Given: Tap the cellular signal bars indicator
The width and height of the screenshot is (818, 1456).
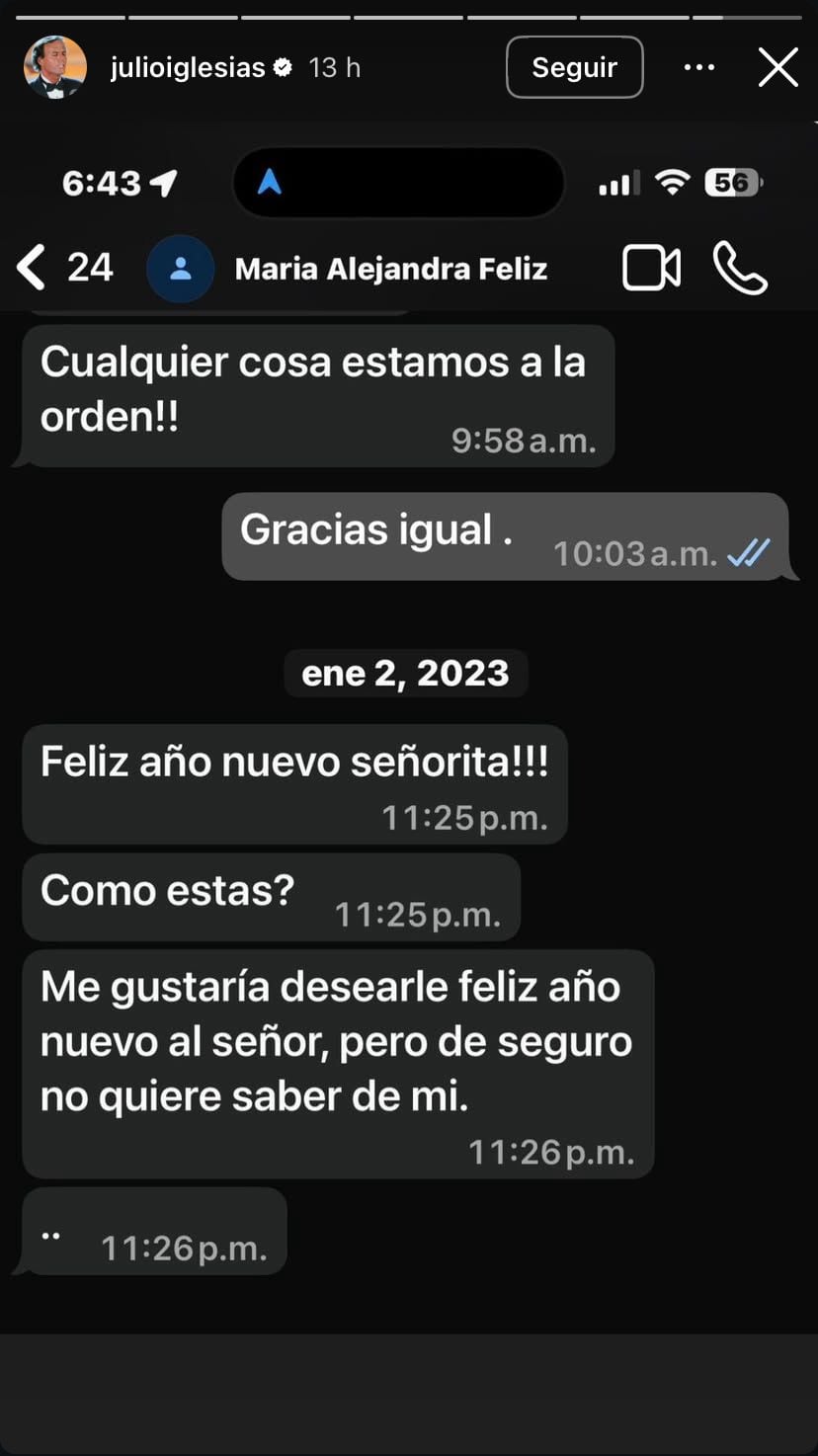Looking at the screenshot, I should 617,182.
